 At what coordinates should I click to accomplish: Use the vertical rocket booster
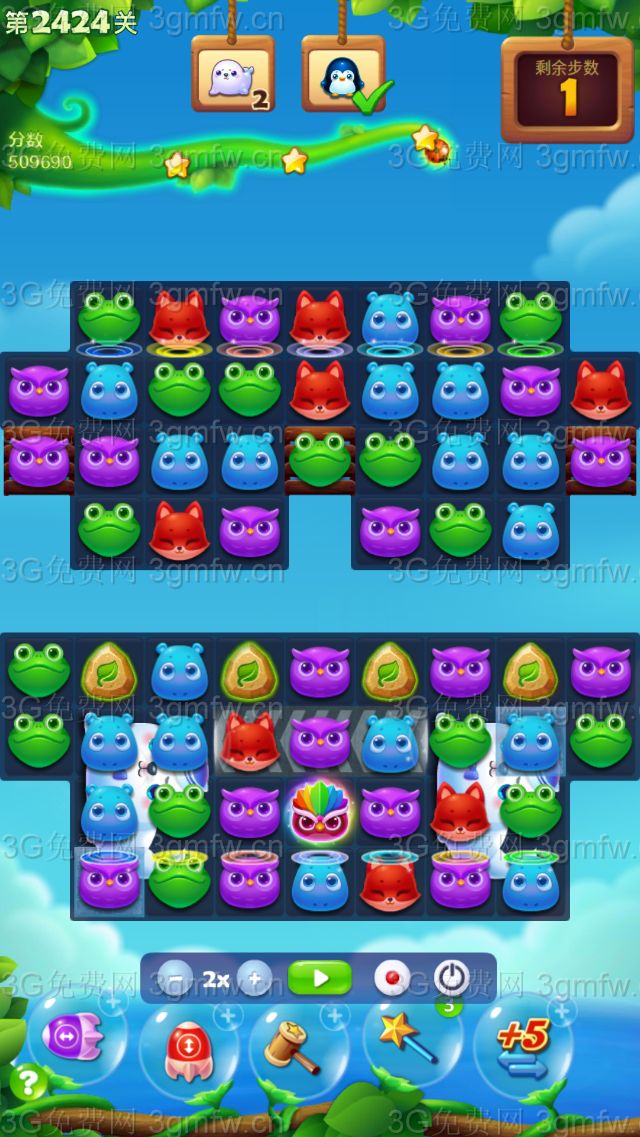tap(188, 1048)
